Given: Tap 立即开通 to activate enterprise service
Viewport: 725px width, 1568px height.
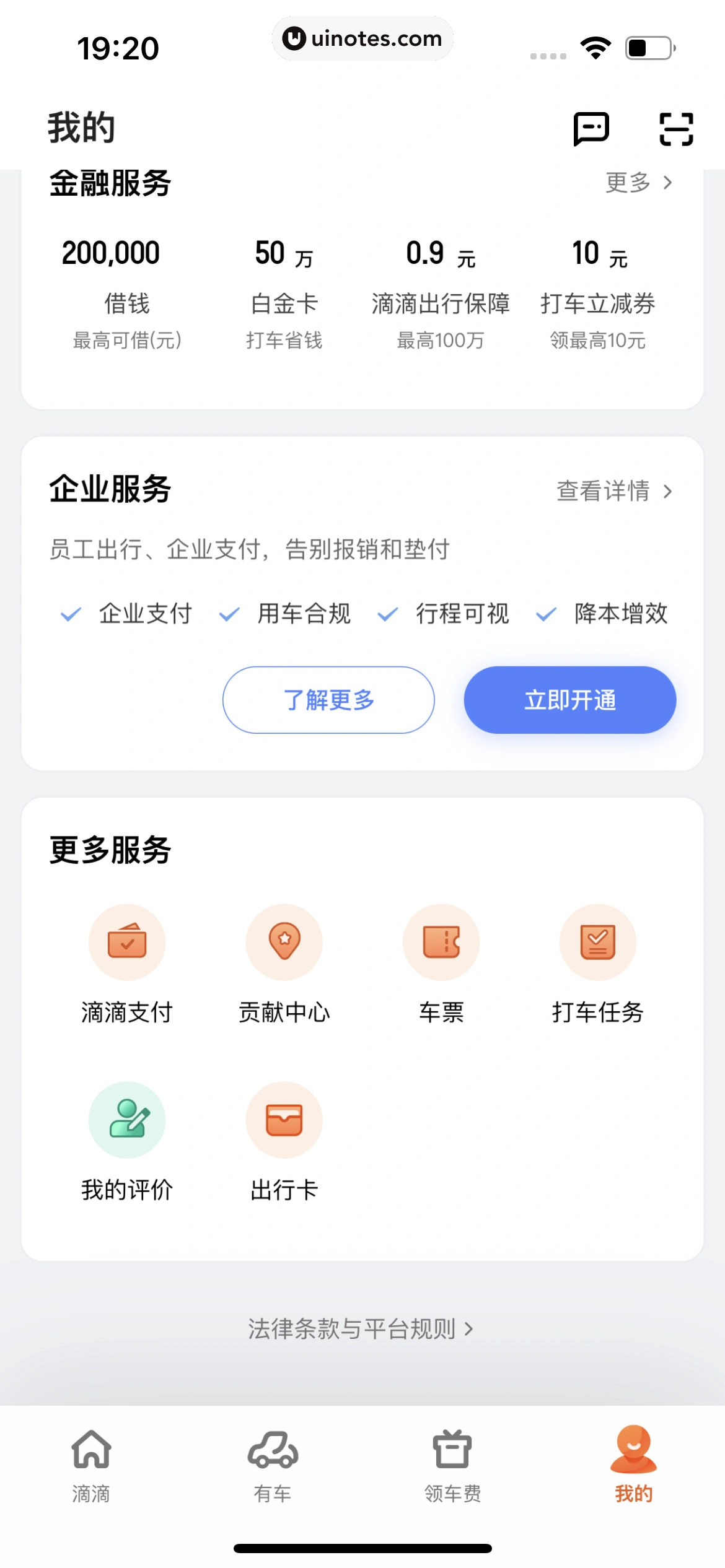Looking at the screenshot, I should click(x=569, y=700).
